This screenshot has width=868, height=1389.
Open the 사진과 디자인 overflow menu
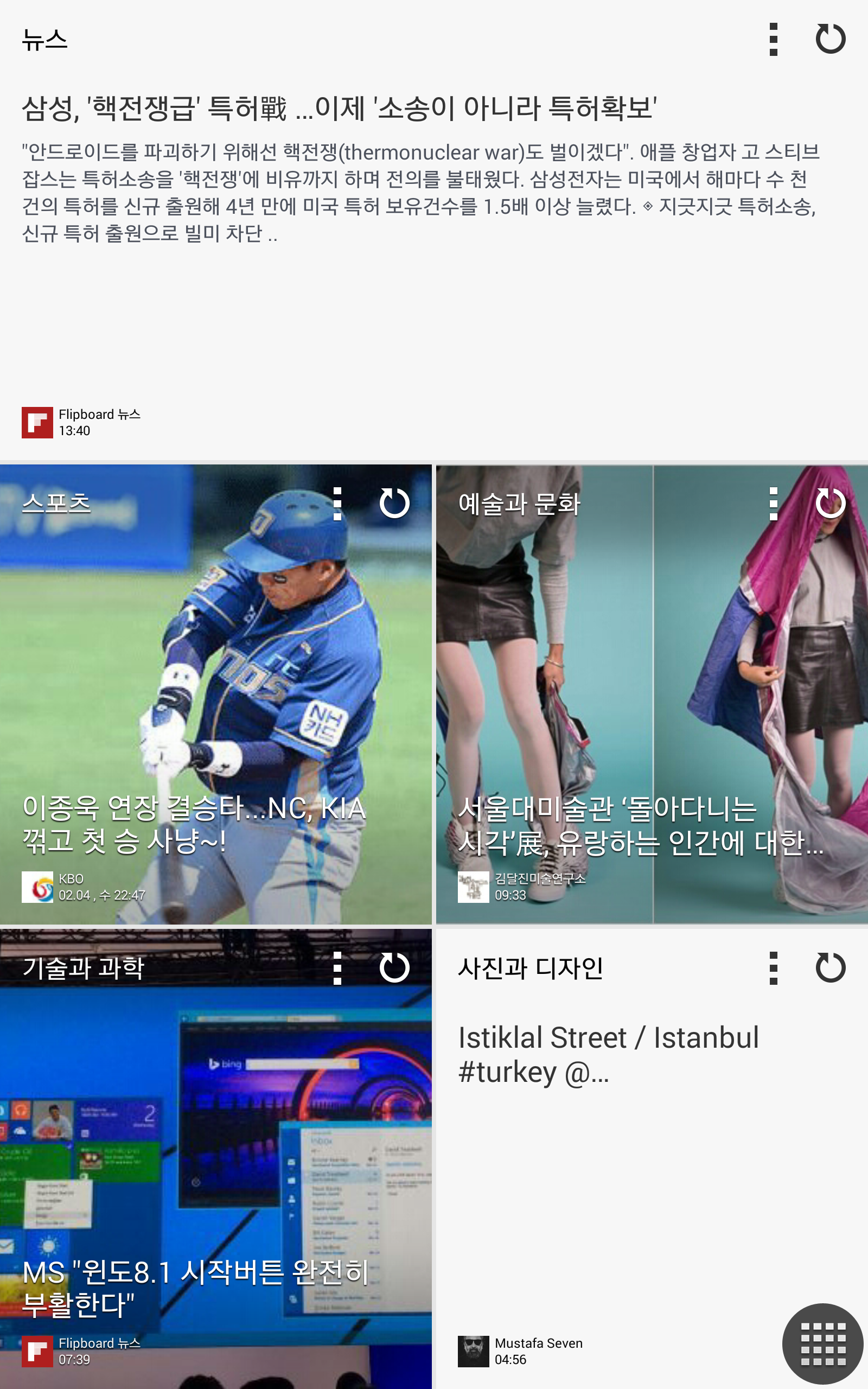773,968
